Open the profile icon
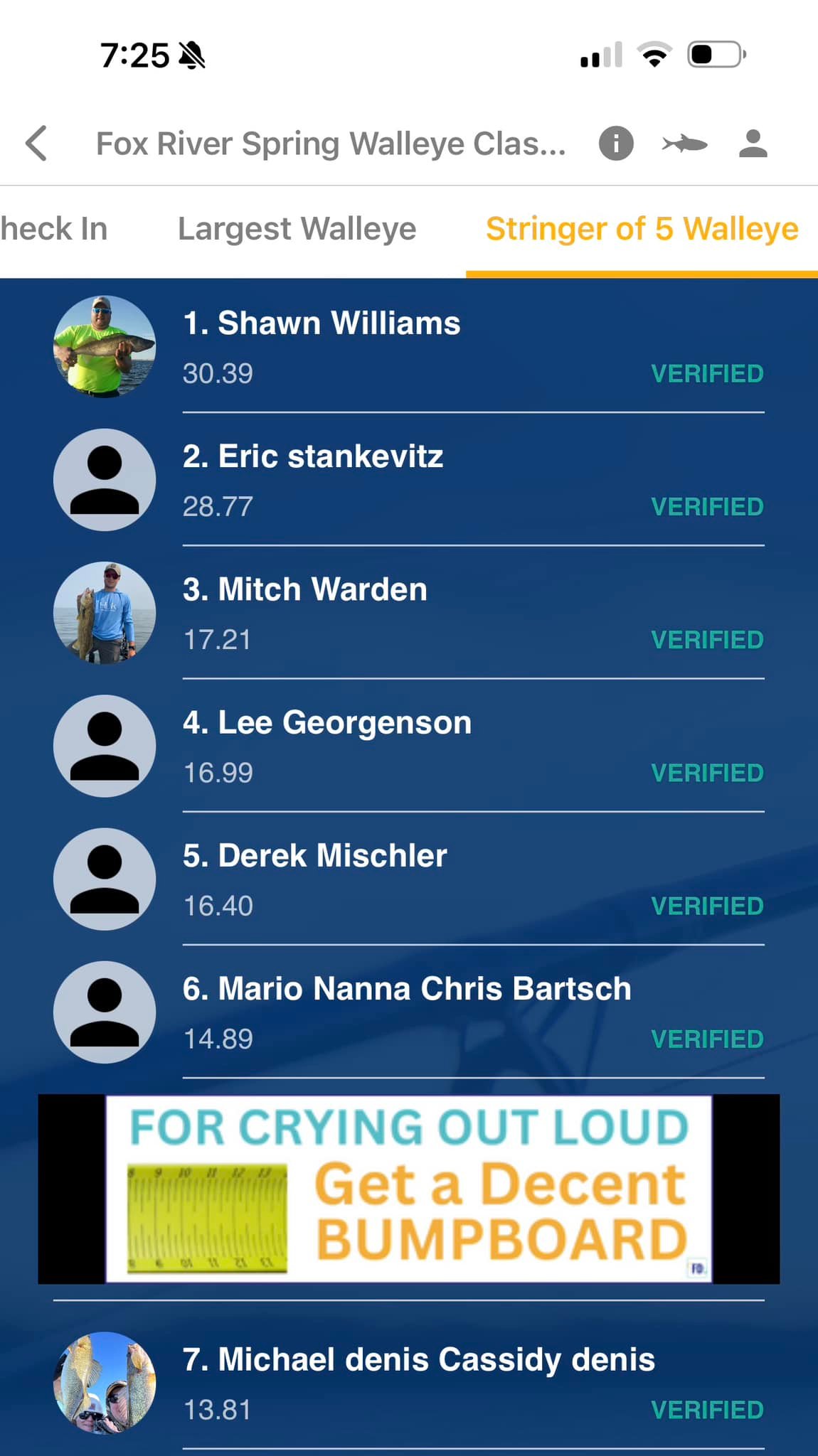818x1456 pixels. pyautogui.click(x=753, y=144)
